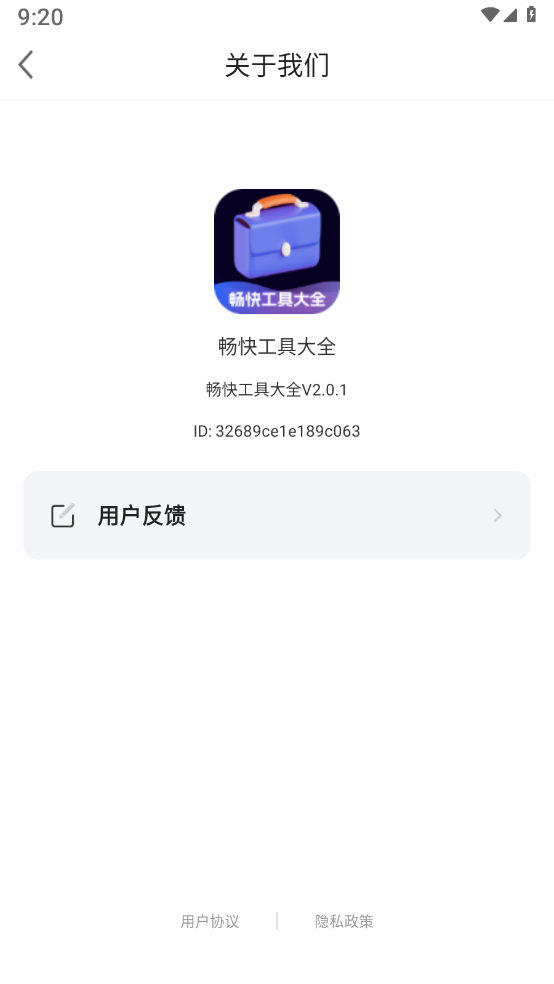View the 隐私政策 link
Viewport: 554px width, 984px height.
[x=344, y=921]
